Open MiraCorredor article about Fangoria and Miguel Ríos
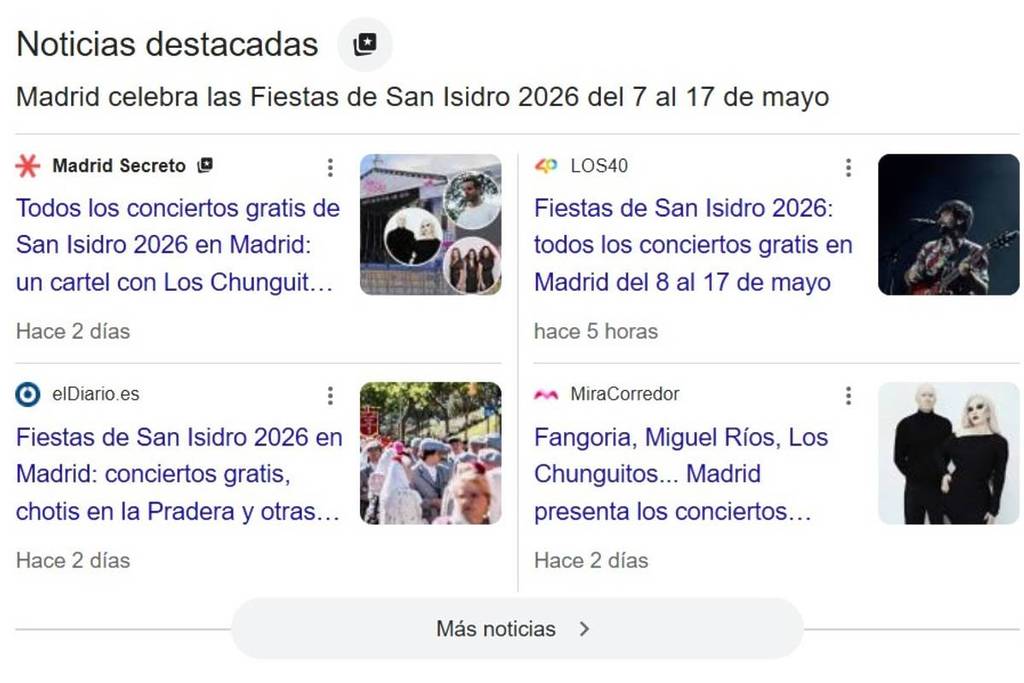 click(x=681, y=474)
